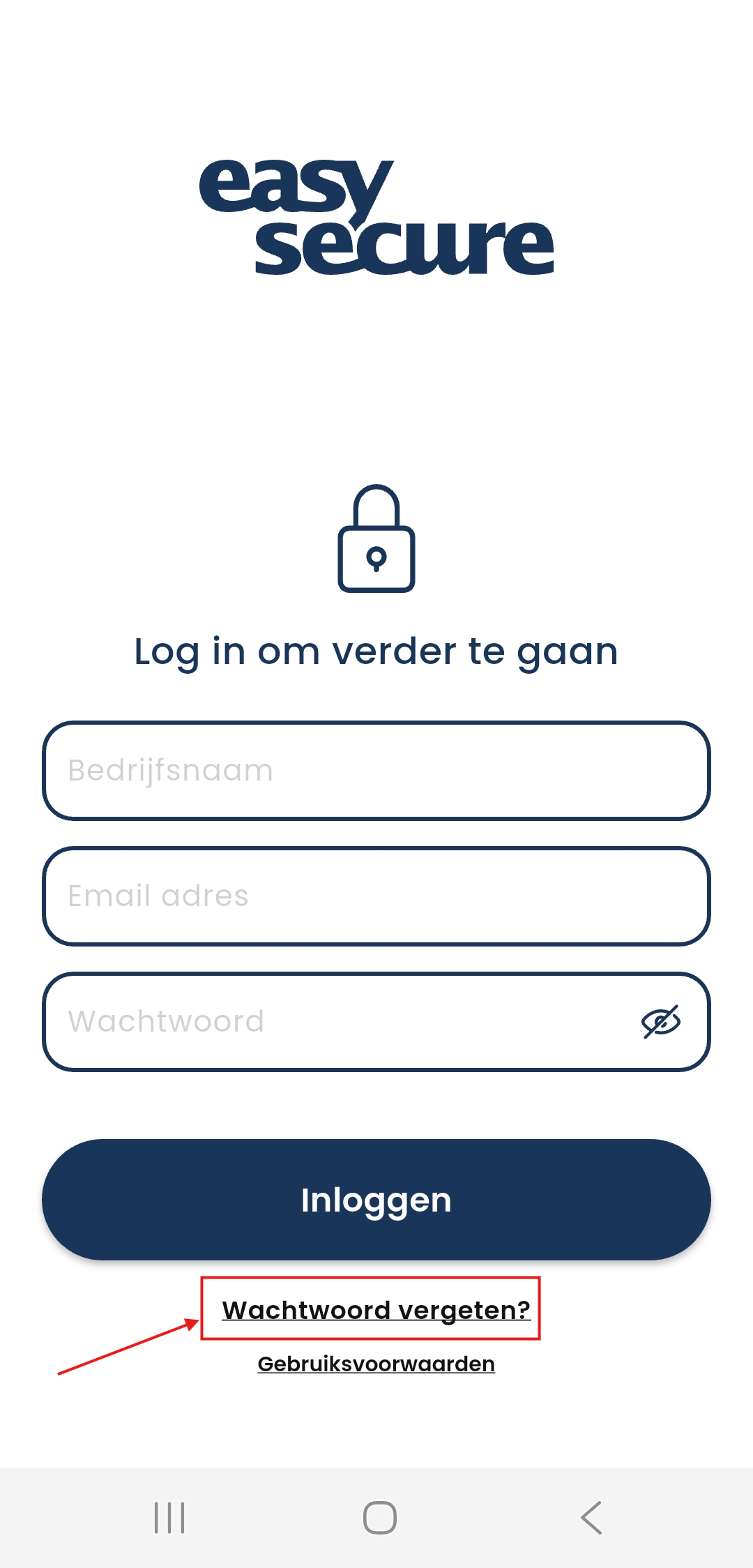Tap the Email adres field
This screenshot has height=1568, width=753.
pos(376,896)
